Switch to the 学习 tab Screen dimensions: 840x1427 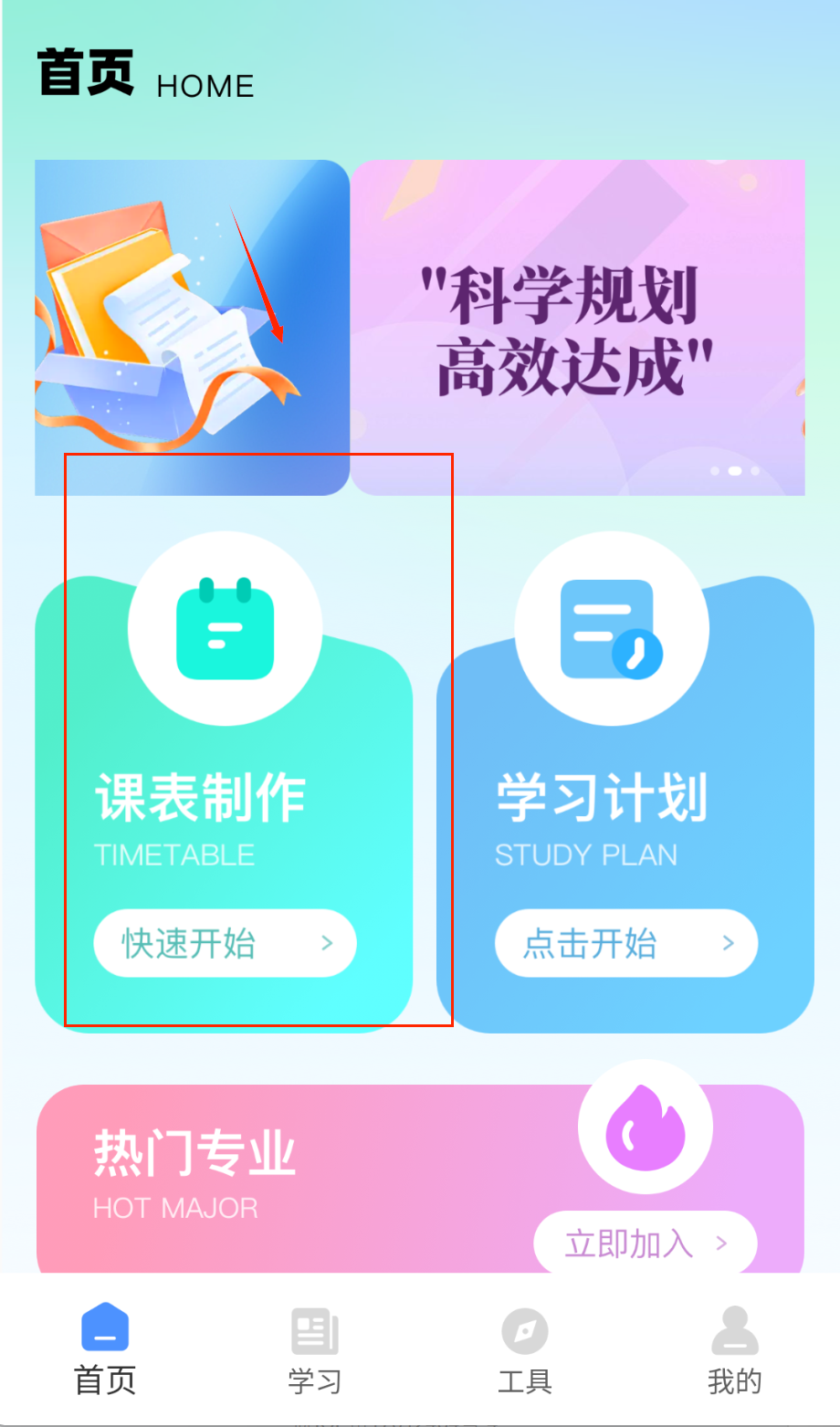click(x=315, y=1349)
